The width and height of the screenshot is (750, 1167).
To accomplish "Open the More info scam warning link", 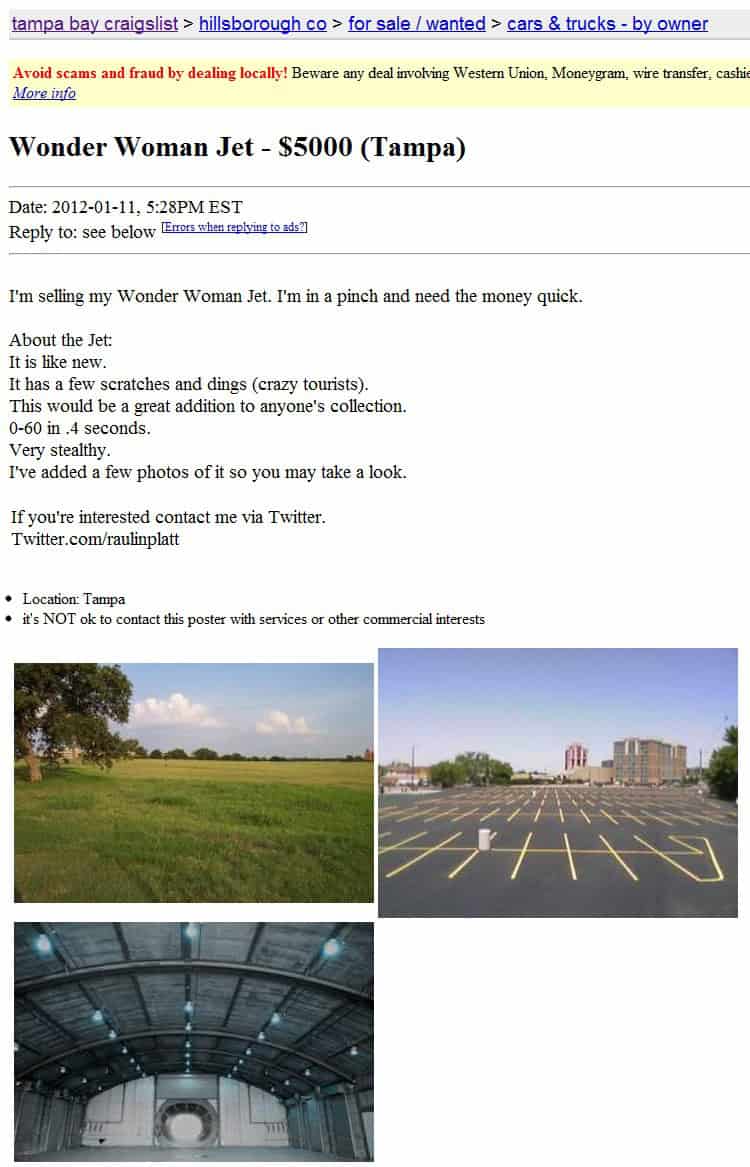I will (x=44, y=93).
